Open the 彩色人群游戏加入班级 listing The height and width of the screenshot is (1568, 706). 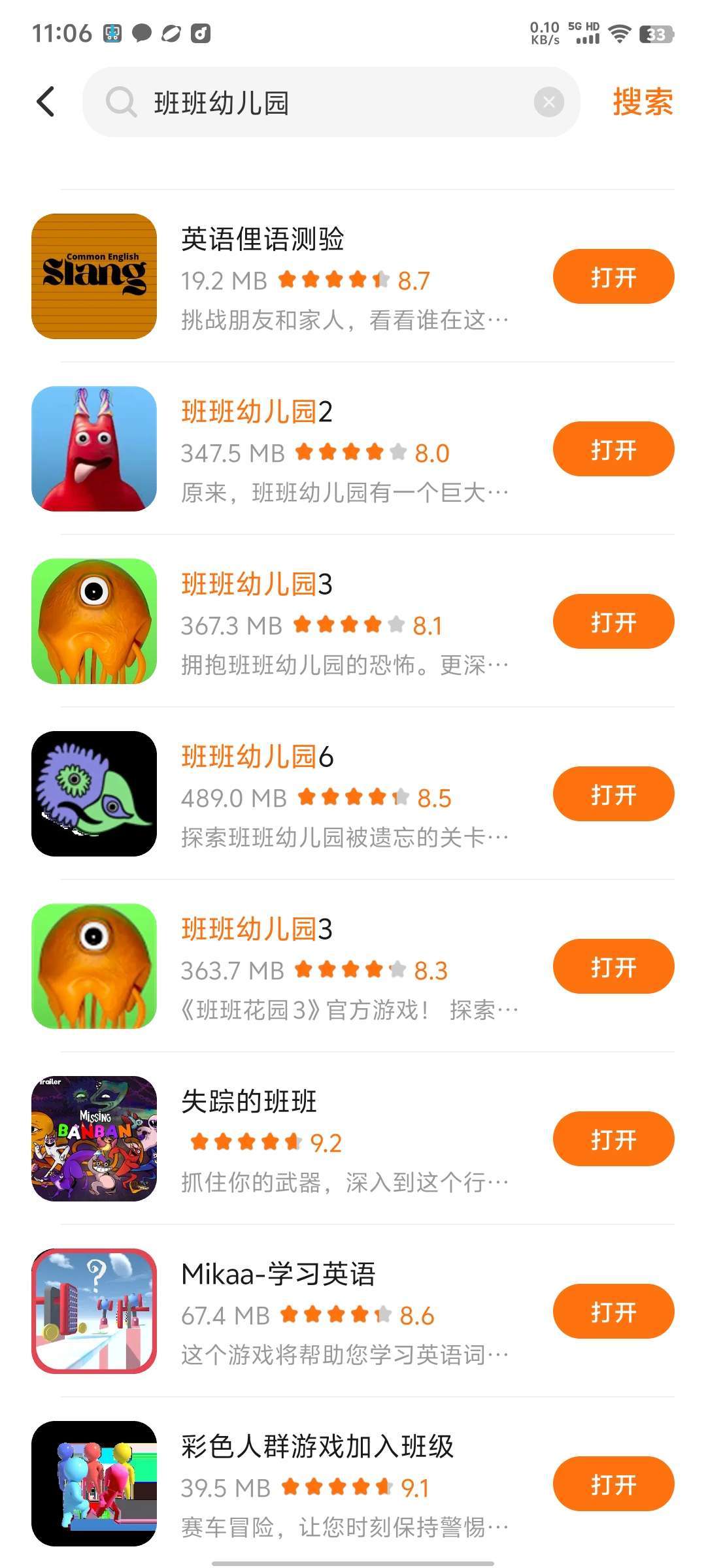coord(327,1484)
